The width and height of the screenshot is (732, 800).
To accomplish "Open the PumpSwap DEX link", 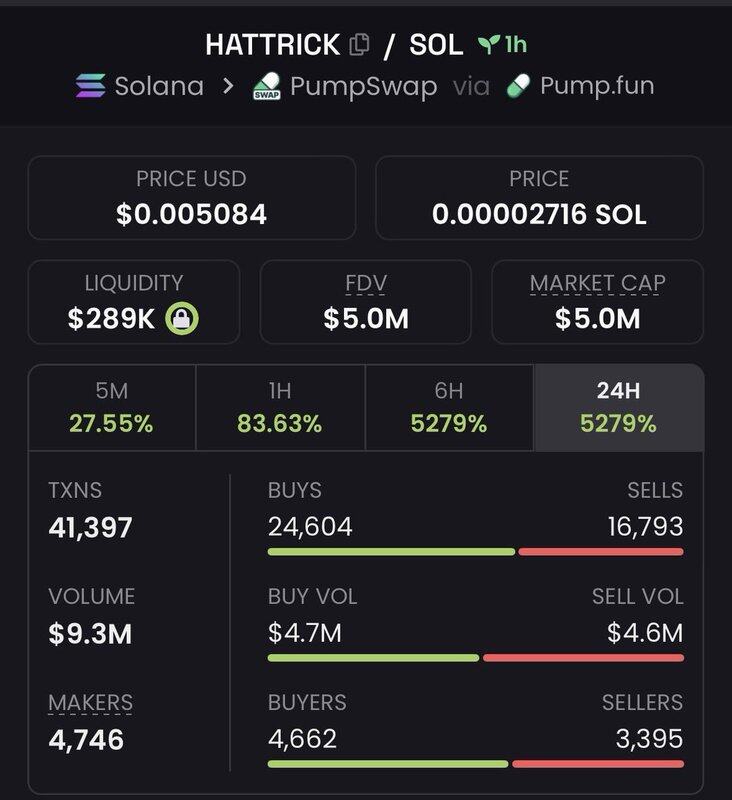I will point(345,86).
